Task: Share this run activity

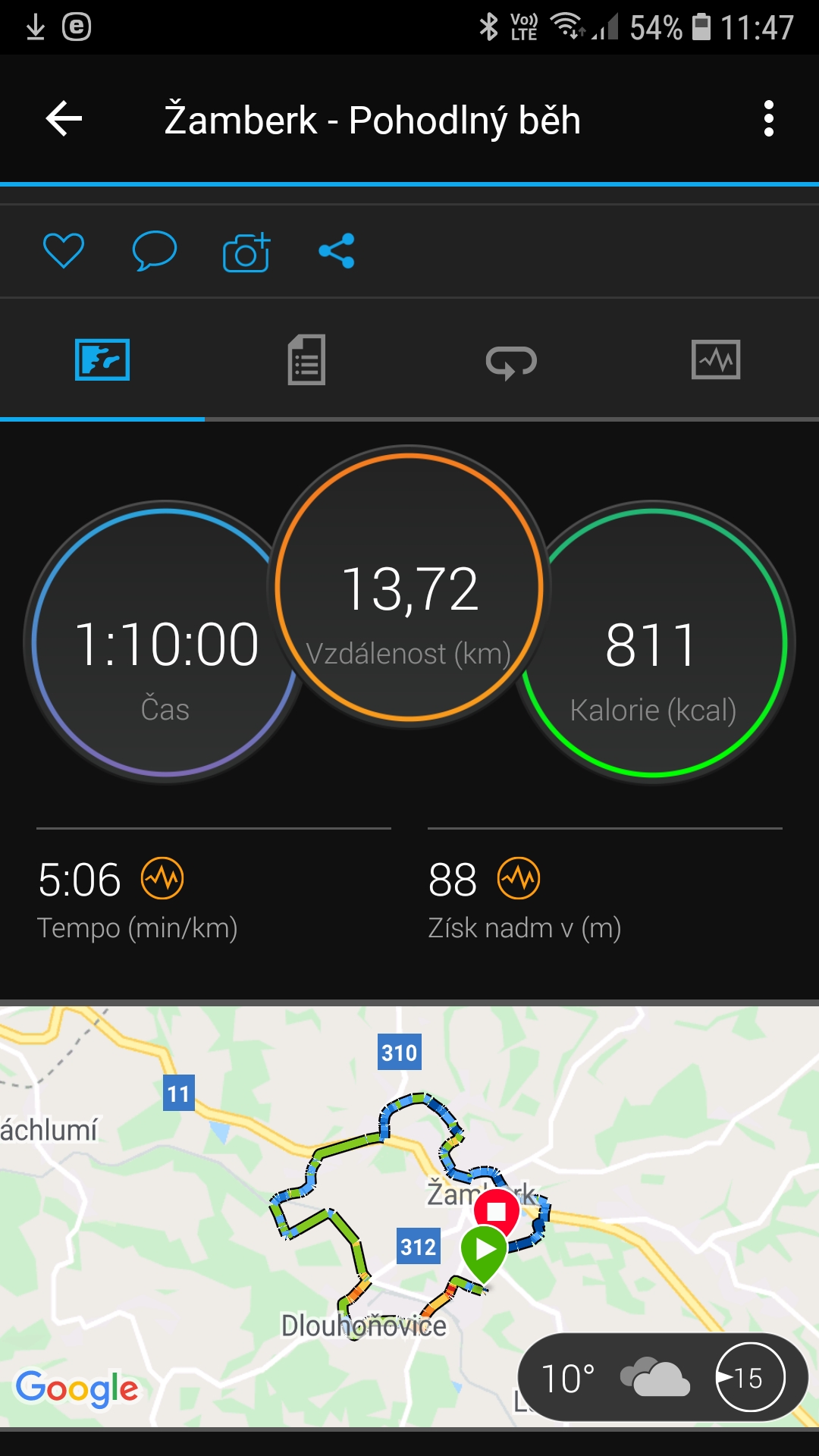Action: (x=337, y=251)
